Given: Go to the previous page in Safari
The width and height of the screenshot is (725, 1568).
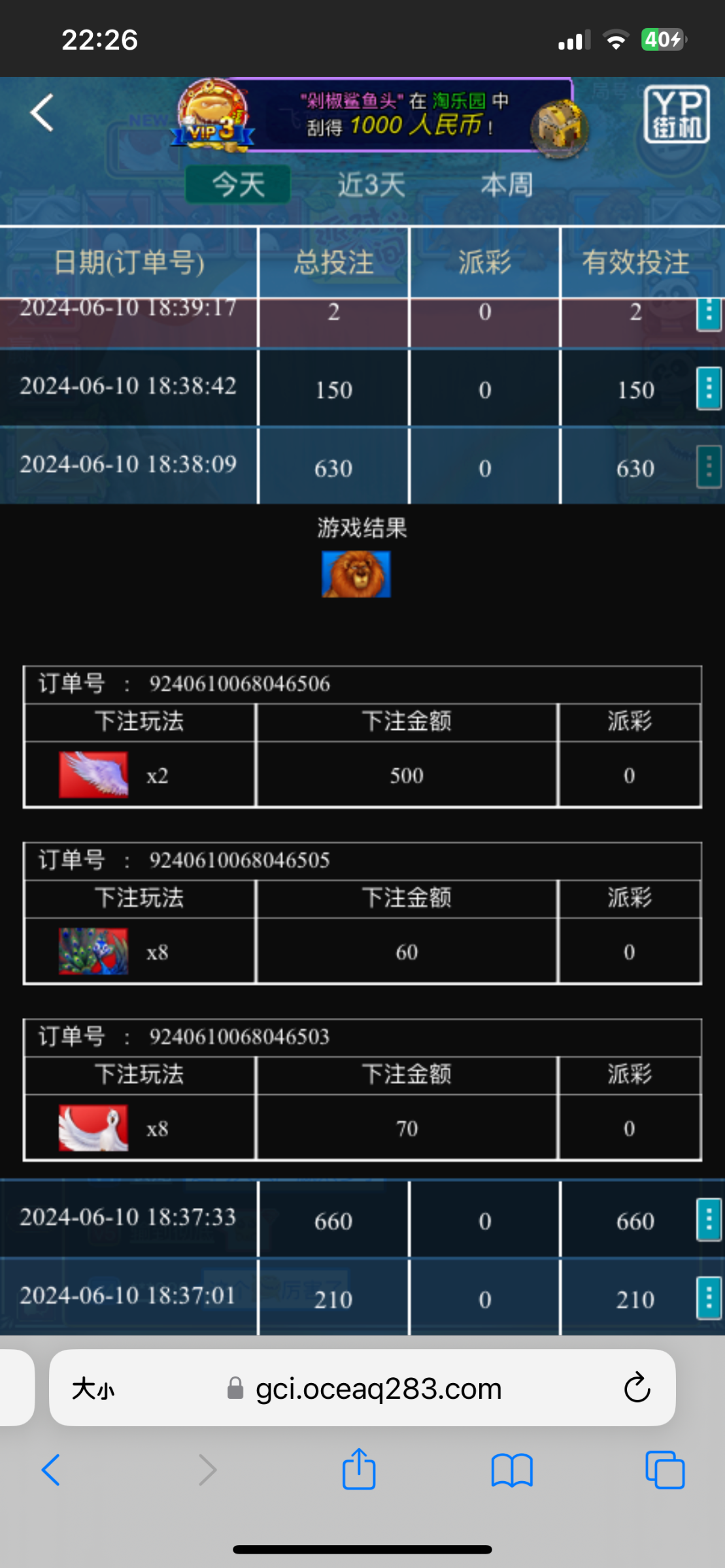Looking at the screenshot, I should coord(51,1470).
